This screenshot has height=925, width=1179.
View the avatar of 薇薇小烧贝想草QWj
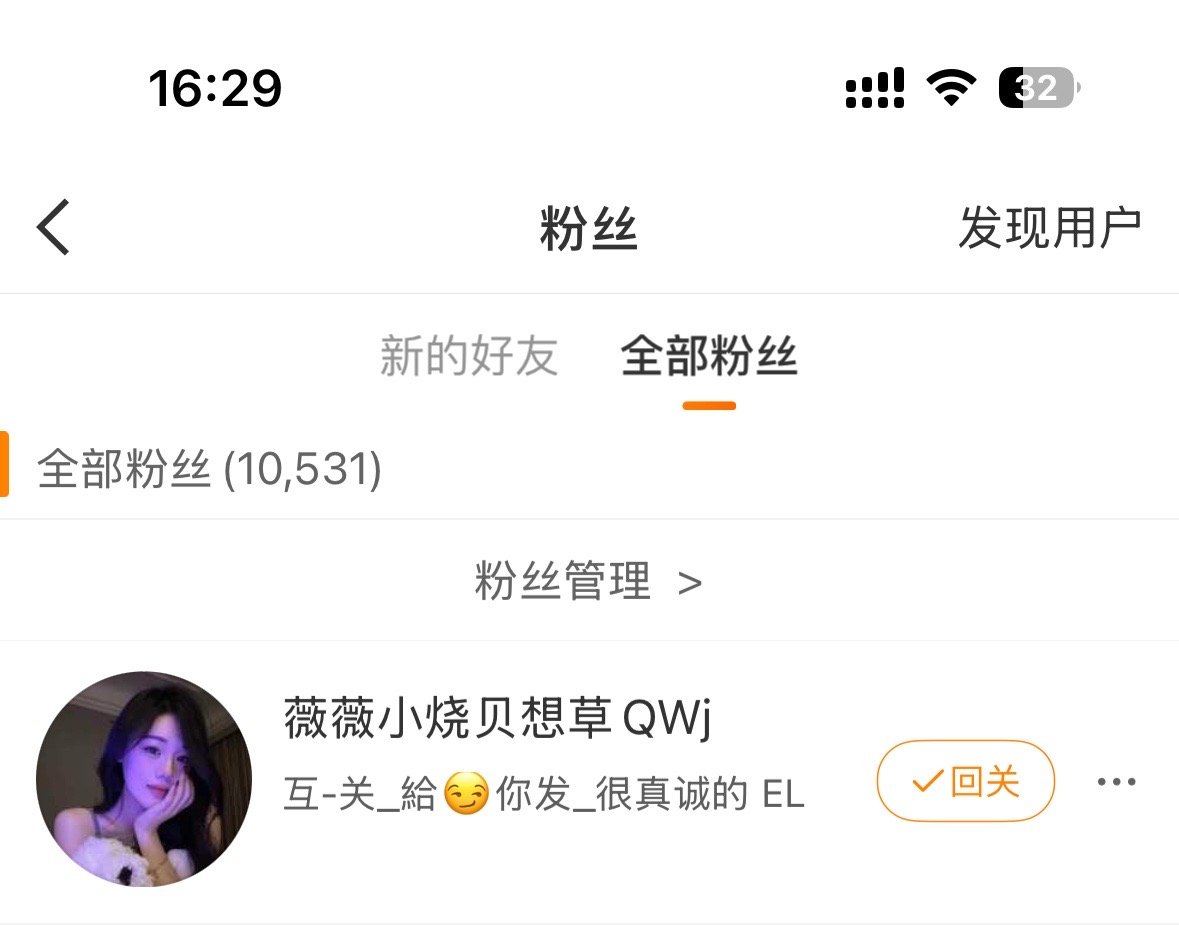tap(144, 779)
